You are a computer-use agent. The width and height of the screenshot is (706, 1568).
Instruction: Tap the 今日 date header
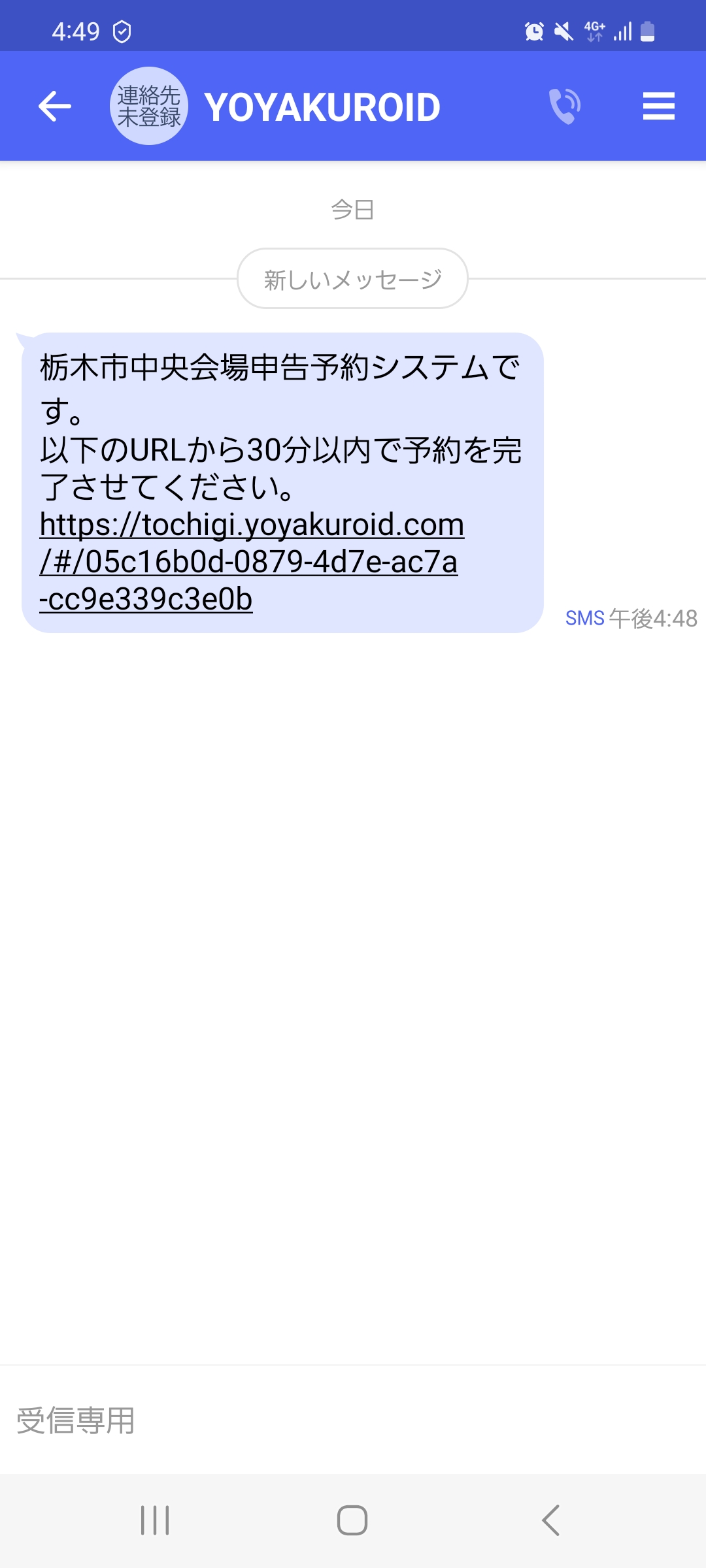pyautogui.click(x=352, y=209)
